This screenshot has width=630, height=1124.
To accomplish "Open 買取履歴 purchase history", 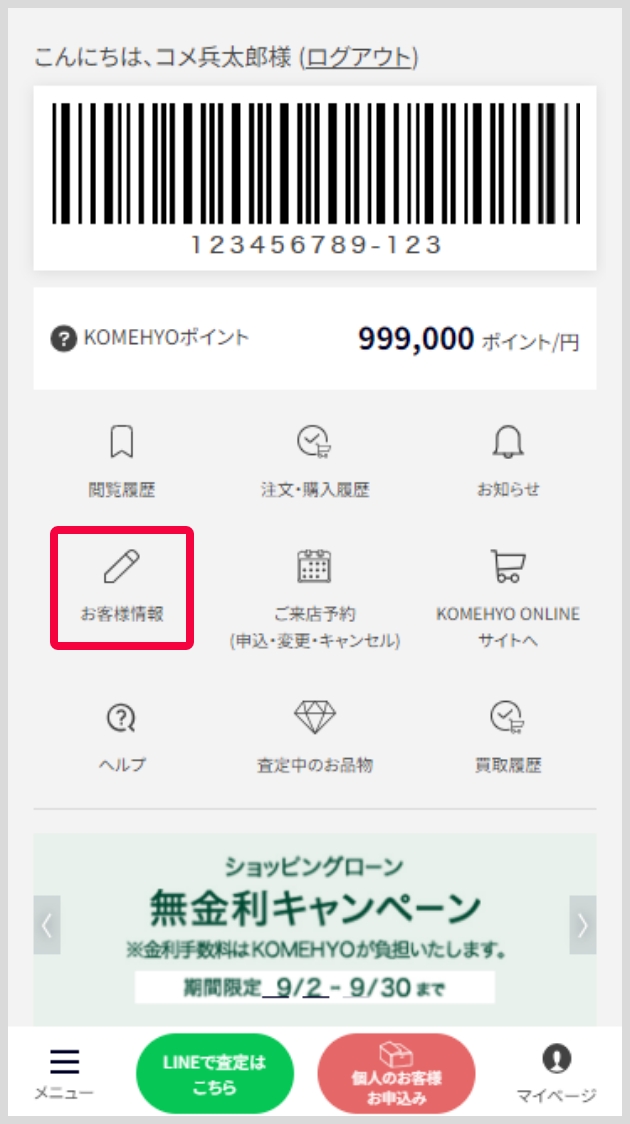I will [508, 736].
